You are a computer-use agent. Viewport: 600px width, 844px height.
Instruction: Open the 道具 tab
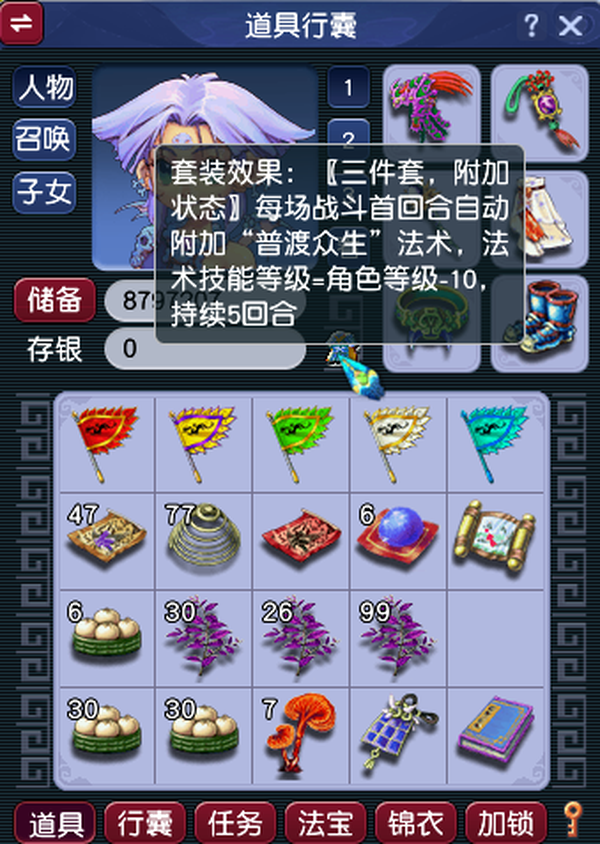[x=54, y=822]
